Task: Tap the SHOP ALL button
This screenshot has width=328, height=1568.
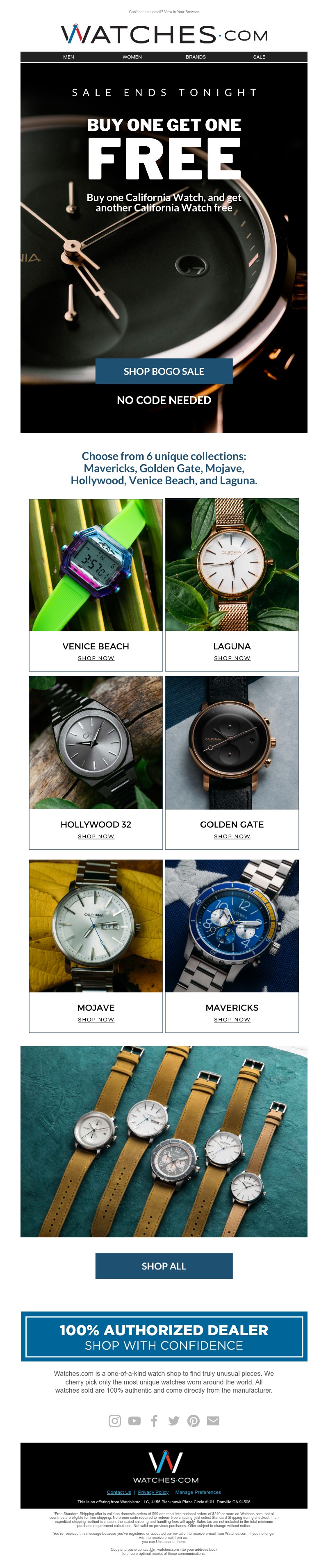Action: click(x=164, y=1266)
